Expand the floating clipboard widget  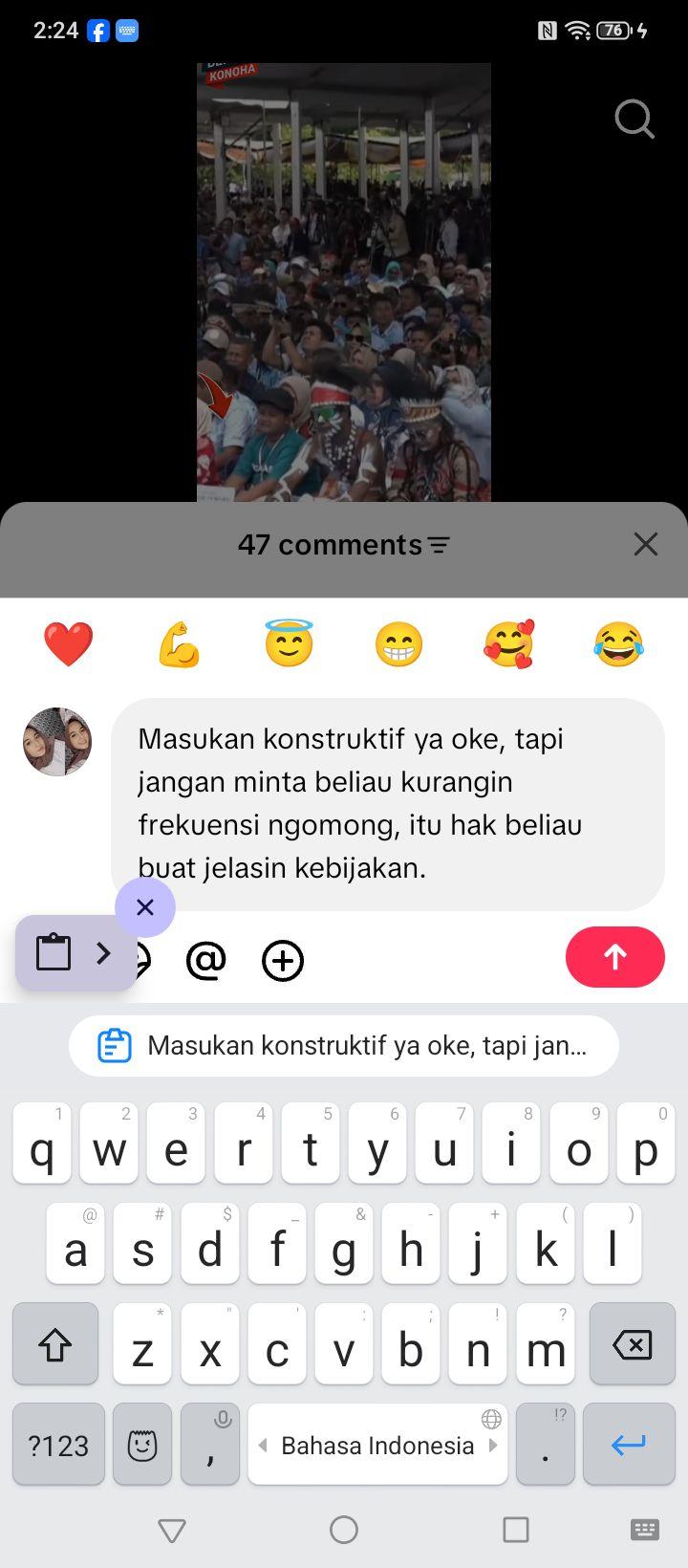[76, 952]
